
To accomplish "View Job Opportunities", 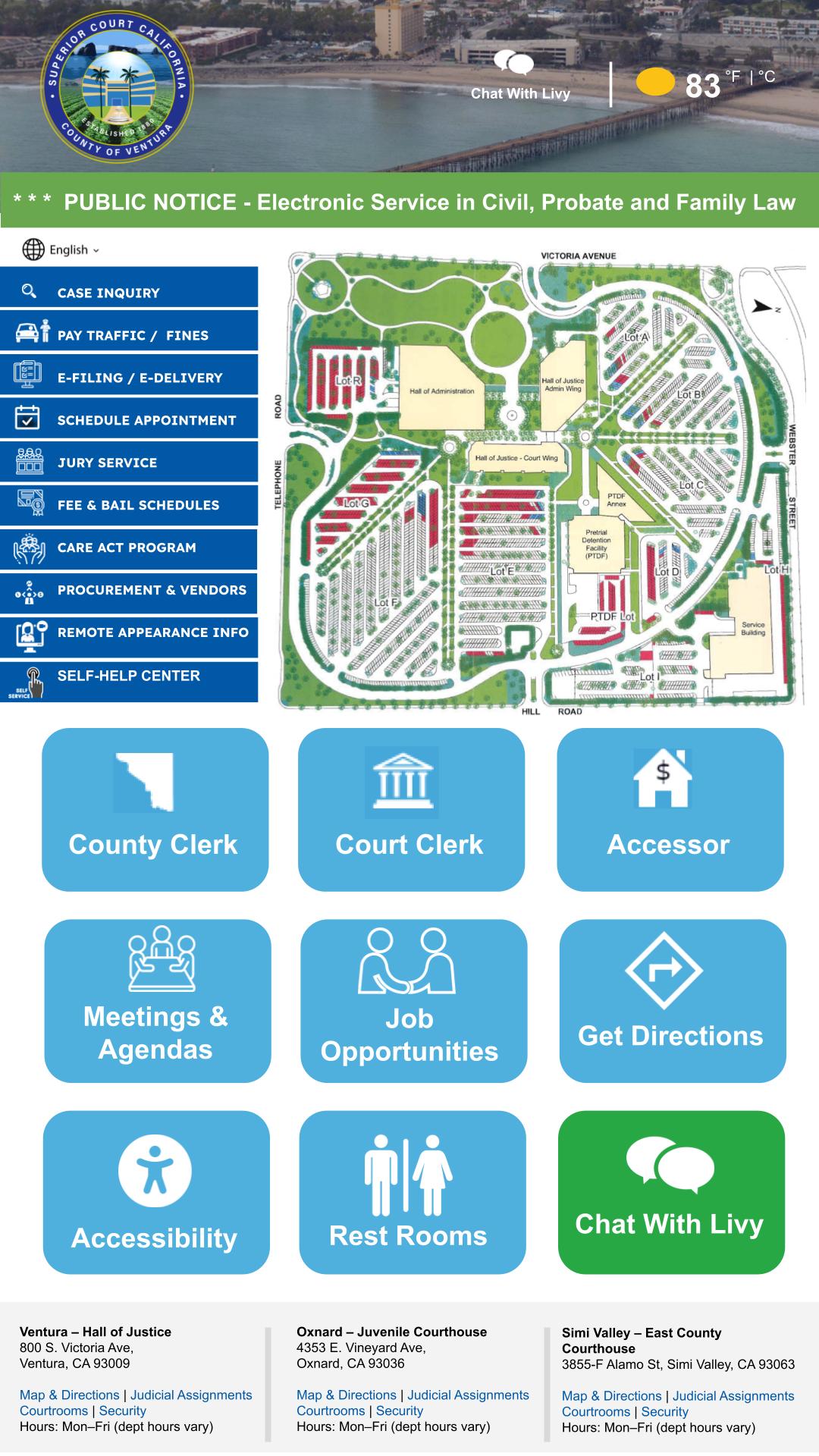I will pyautogui.click(x=413, y=1000).
